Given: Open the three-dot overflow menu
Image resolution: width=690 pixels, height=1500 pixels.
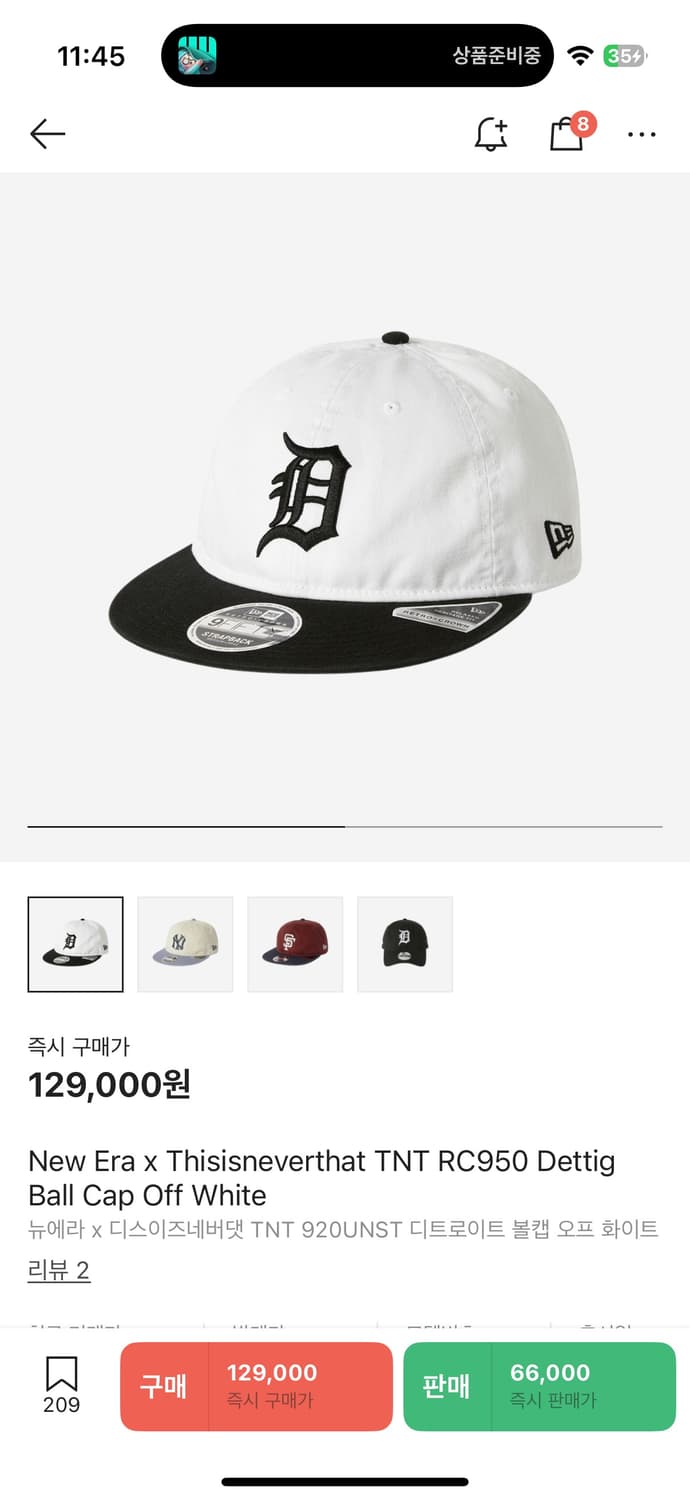Looking at the screenshot, I should click(x=641, y=134).
